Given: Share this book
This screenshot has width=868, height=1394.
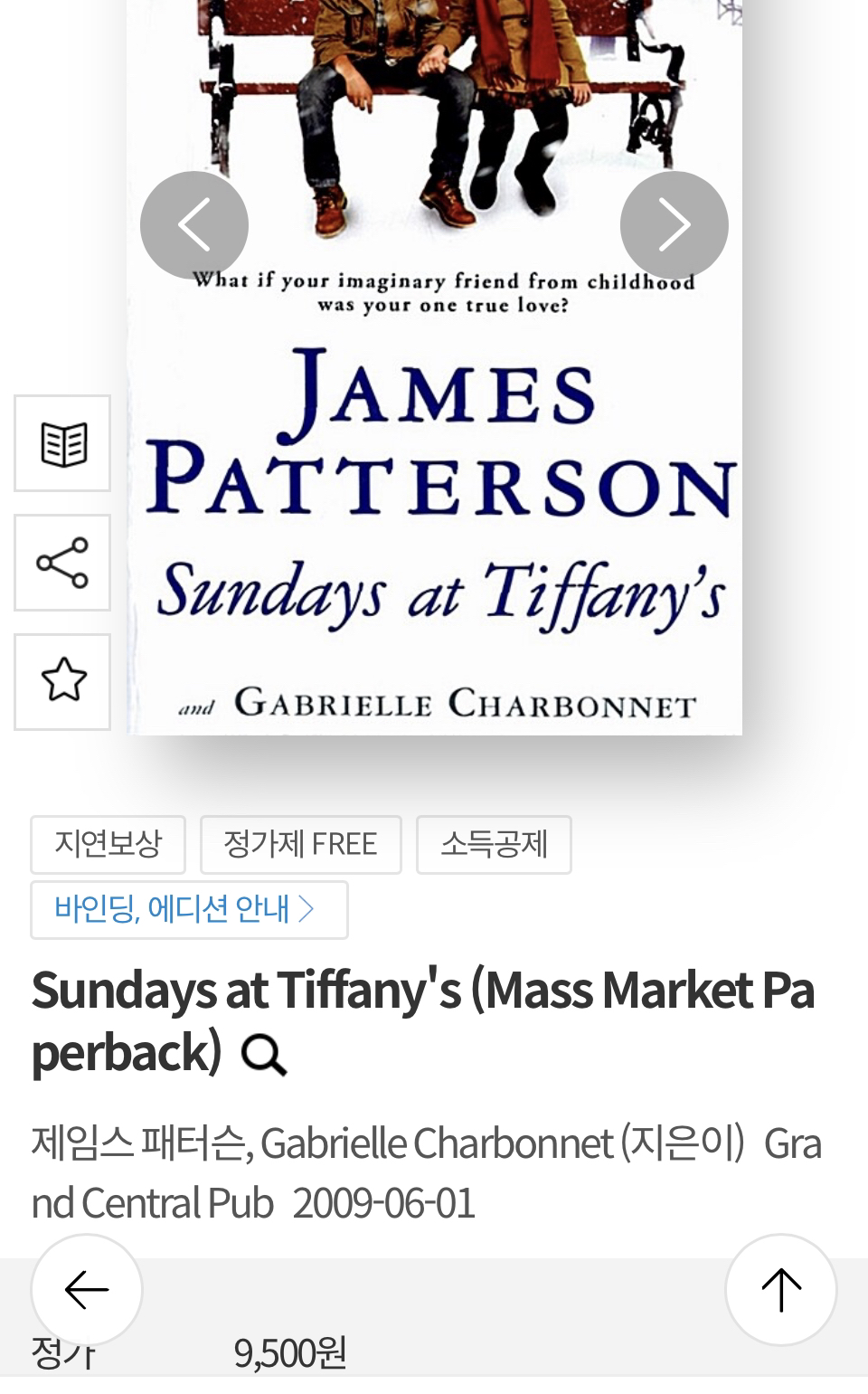Looking at the screenshot, I should coord(62,563).
